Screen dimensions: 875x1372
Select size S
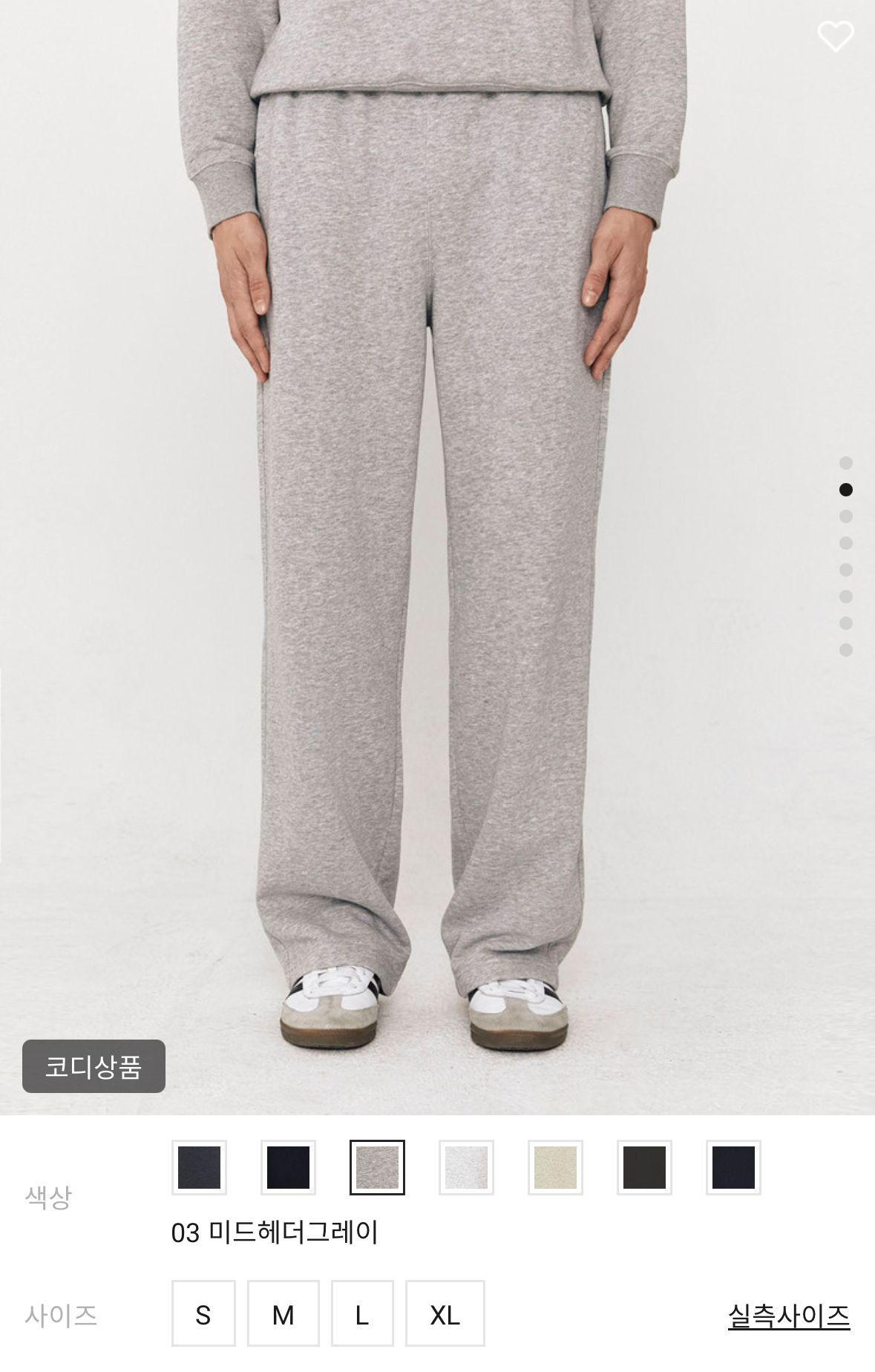[x=203, y=1313]
